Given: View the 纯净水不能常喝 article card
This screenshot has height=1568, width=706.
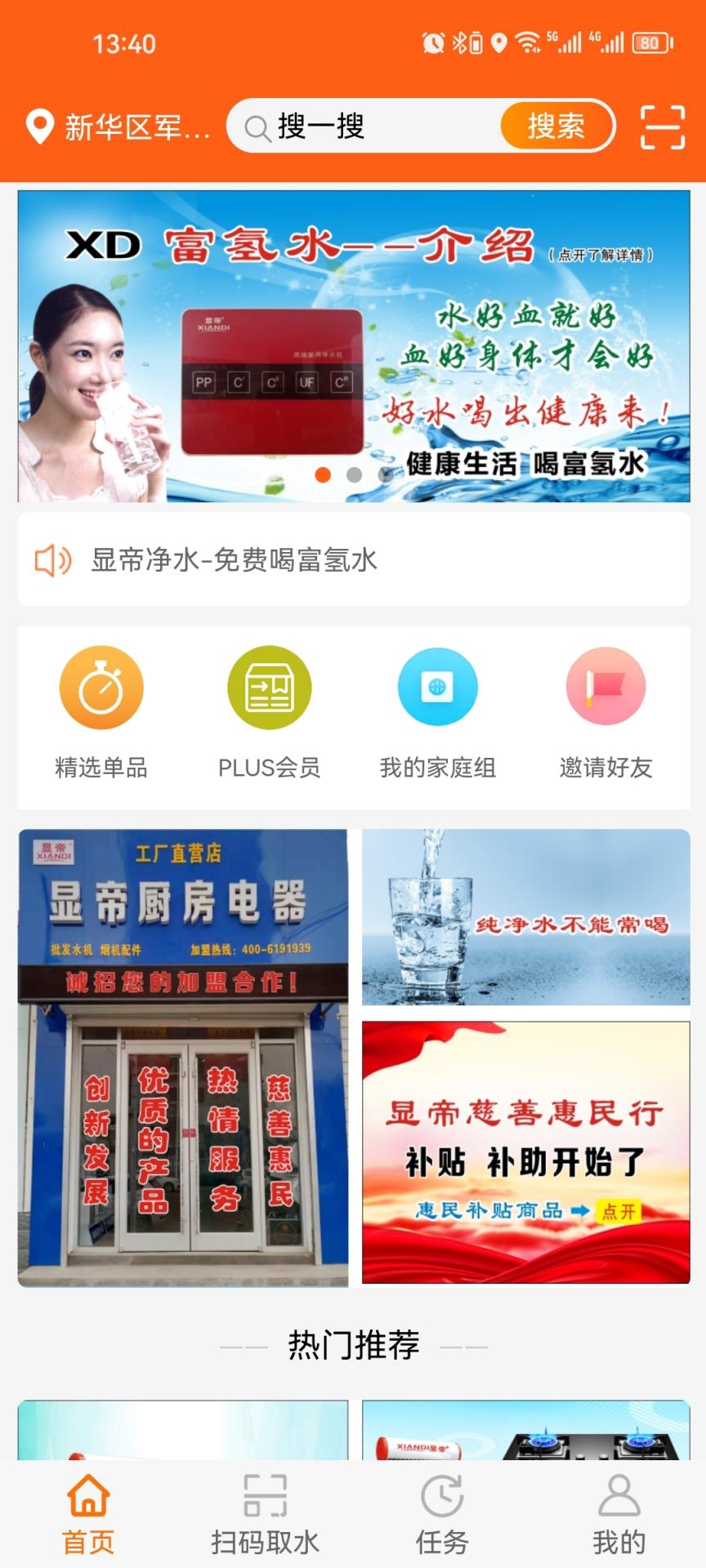Looking at the screenshot, I should pyautogui.click(x=526, y=916).
